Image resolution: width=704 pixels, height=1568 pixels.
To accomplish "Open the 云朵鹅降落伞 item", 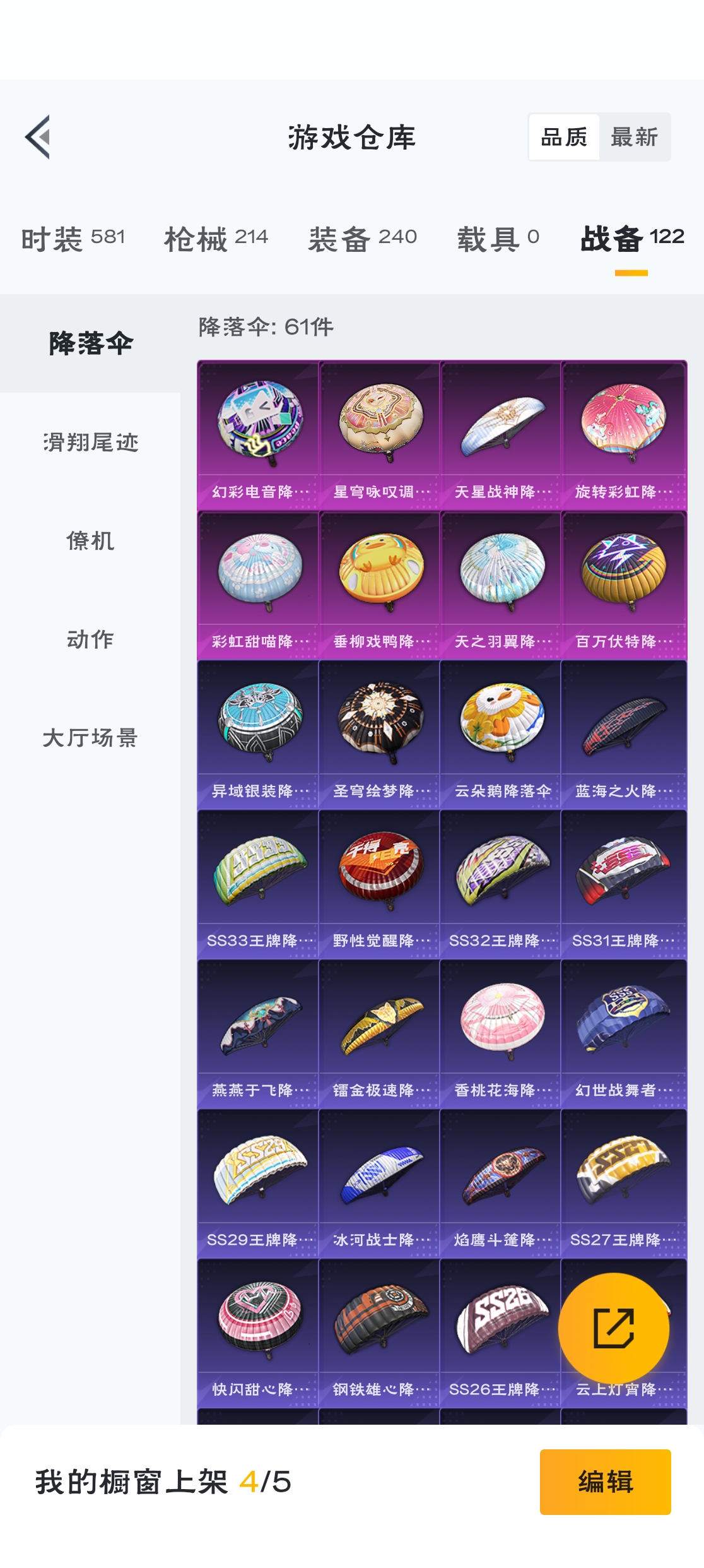I will pyautogui.click(x=501, y=735).
